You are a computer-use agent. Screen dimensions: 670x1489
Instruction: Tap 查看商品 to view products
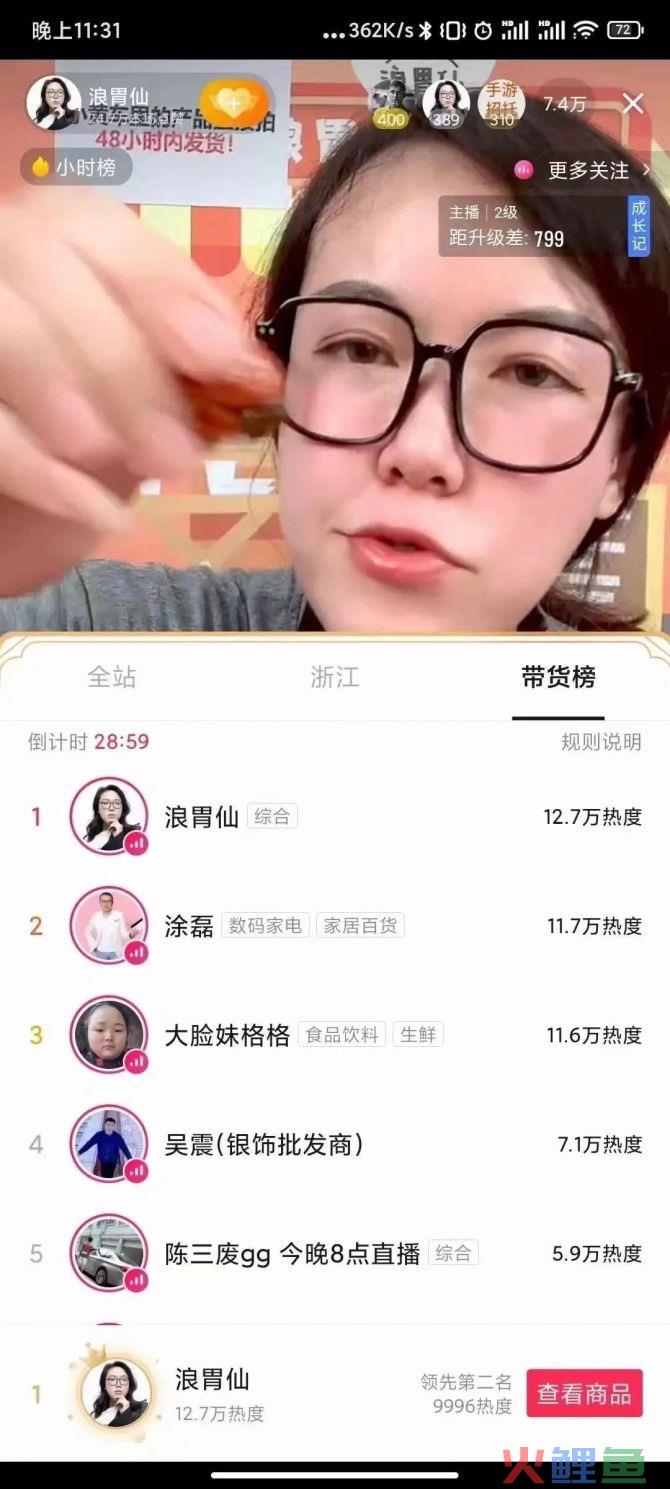584,1394
